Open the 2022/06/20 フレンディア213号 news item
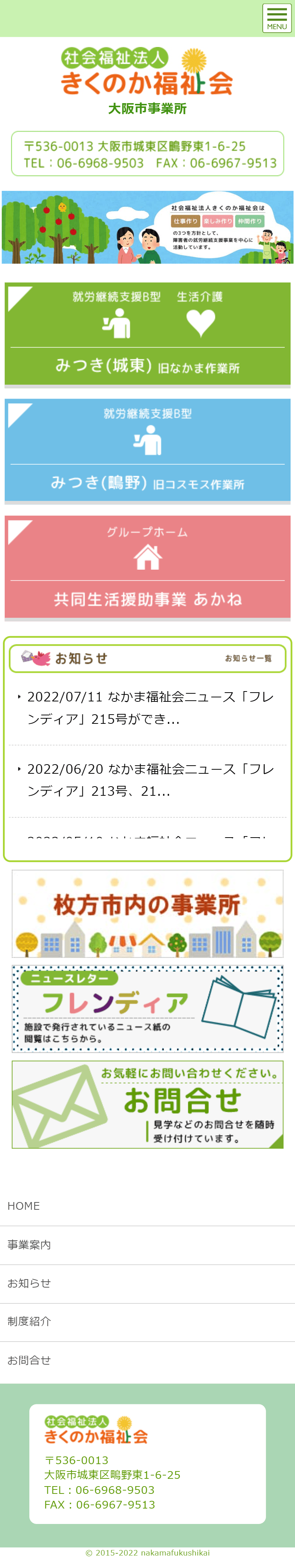The image size is (295, 1568). tap(150, 780)
